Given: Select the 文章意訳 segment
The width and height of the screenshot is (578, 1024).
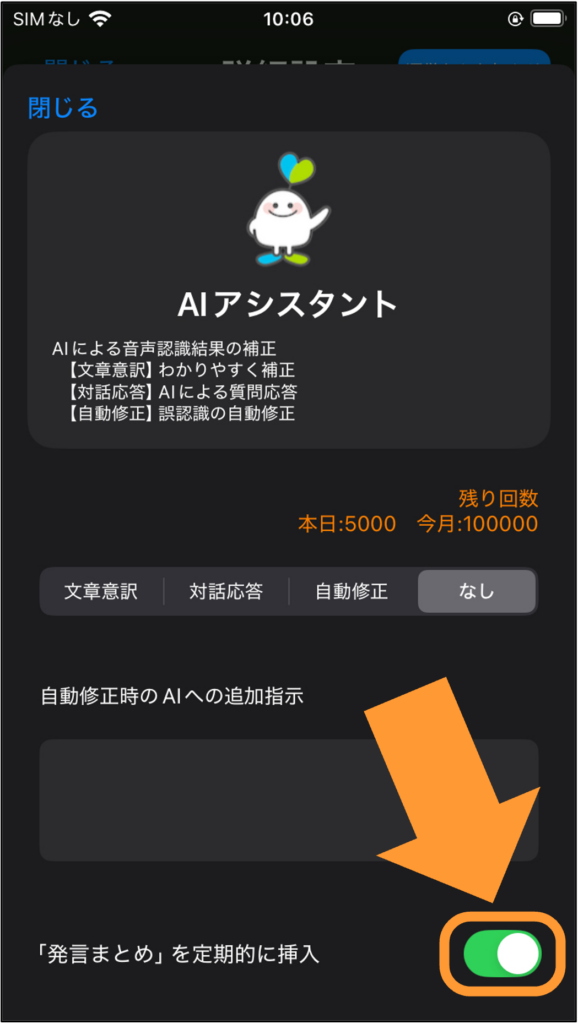Looking at the screenshot, I should pyautogui.click(x=101, y=591).
